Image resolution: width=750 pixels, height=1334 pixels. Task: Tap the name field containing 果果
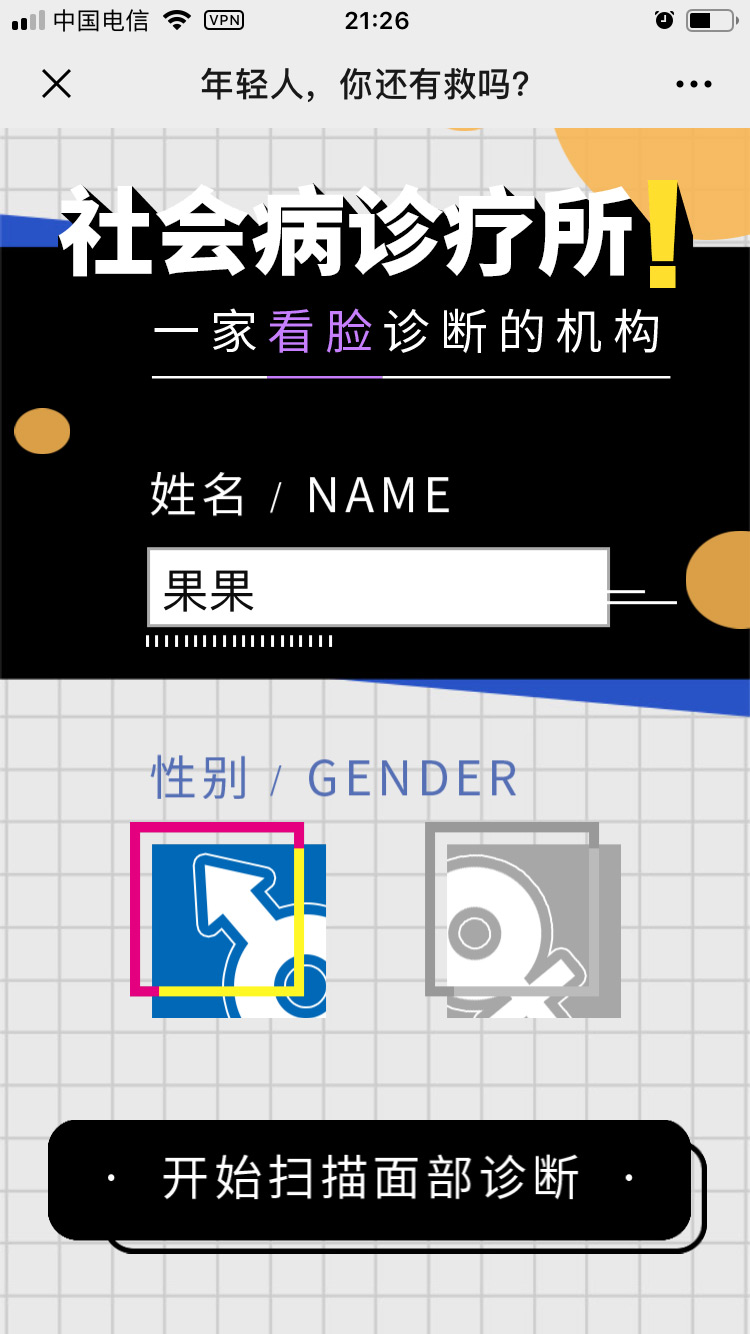click(378, 588)
